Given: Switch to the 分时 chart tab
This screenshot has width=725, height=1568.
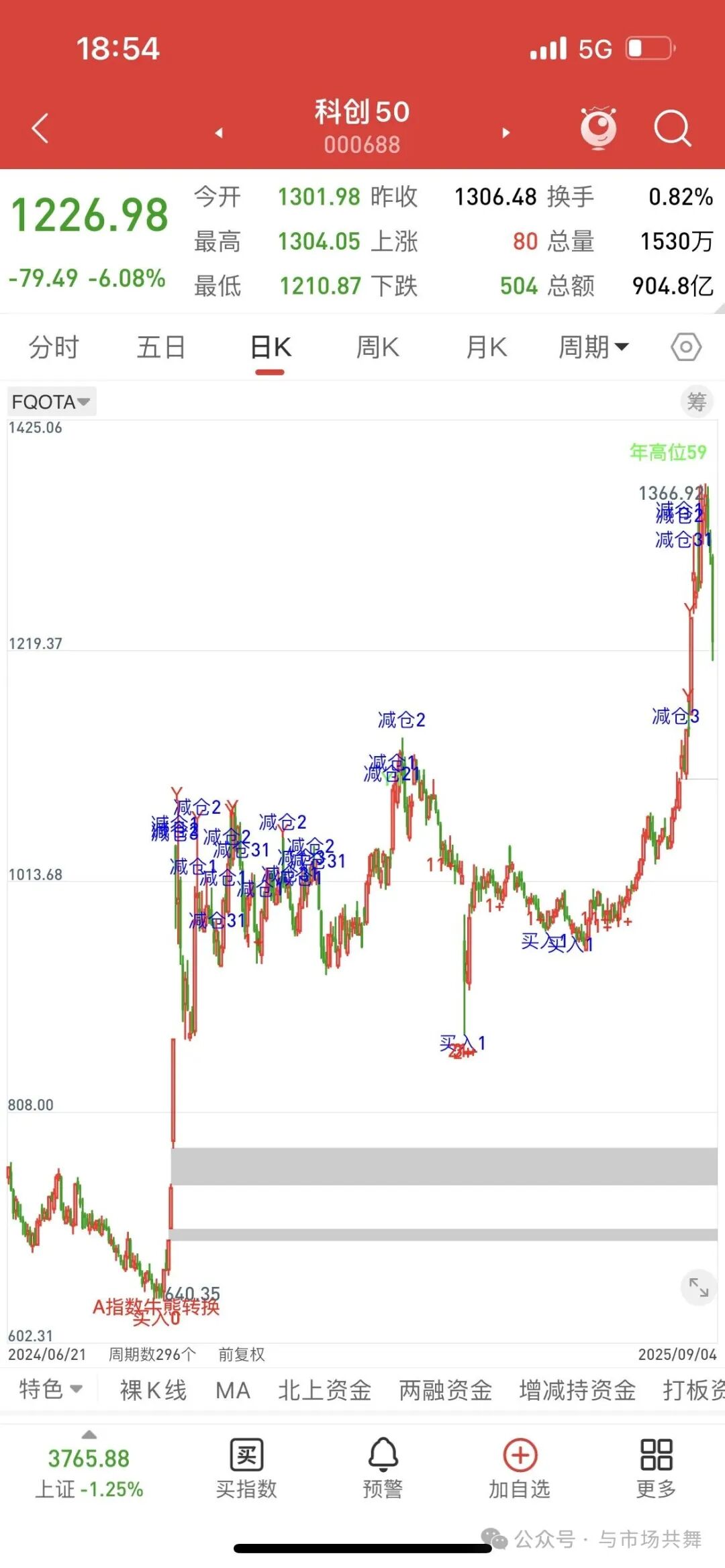Looking at the screenshot, I should coord(54,348).
